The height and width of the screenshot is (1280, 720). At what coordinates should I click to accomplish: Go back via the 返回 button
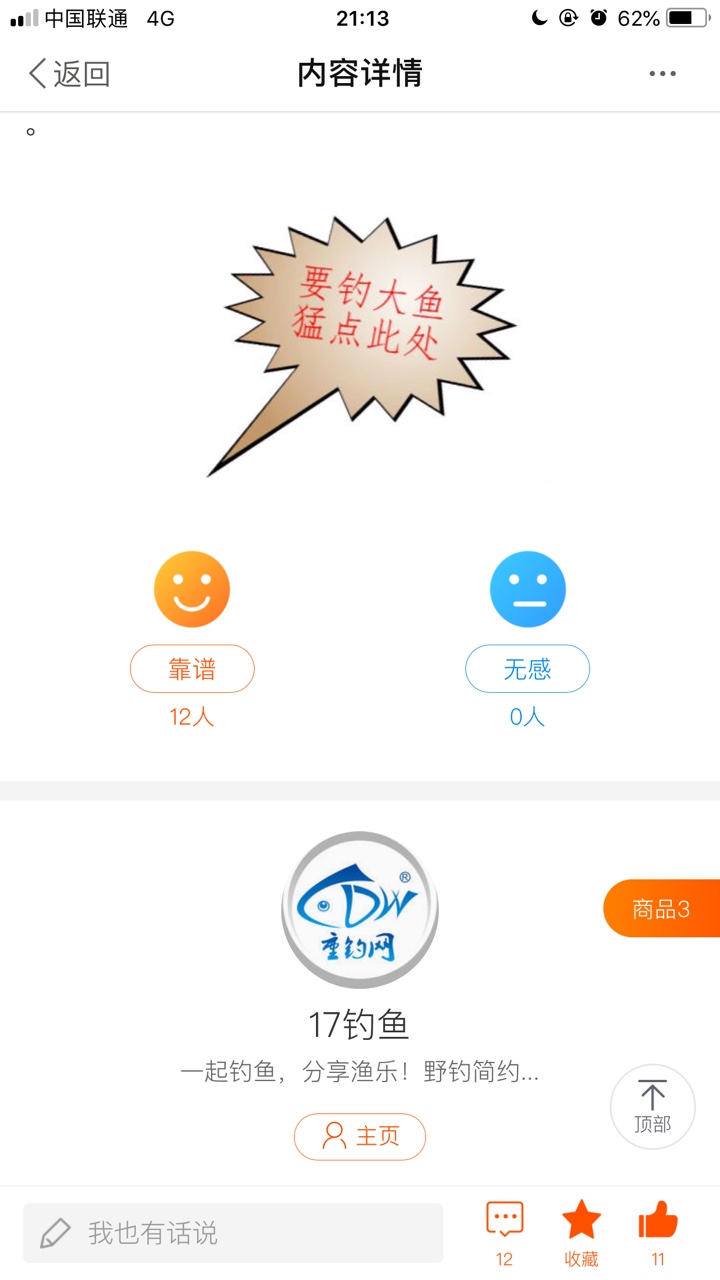[68, 74]
